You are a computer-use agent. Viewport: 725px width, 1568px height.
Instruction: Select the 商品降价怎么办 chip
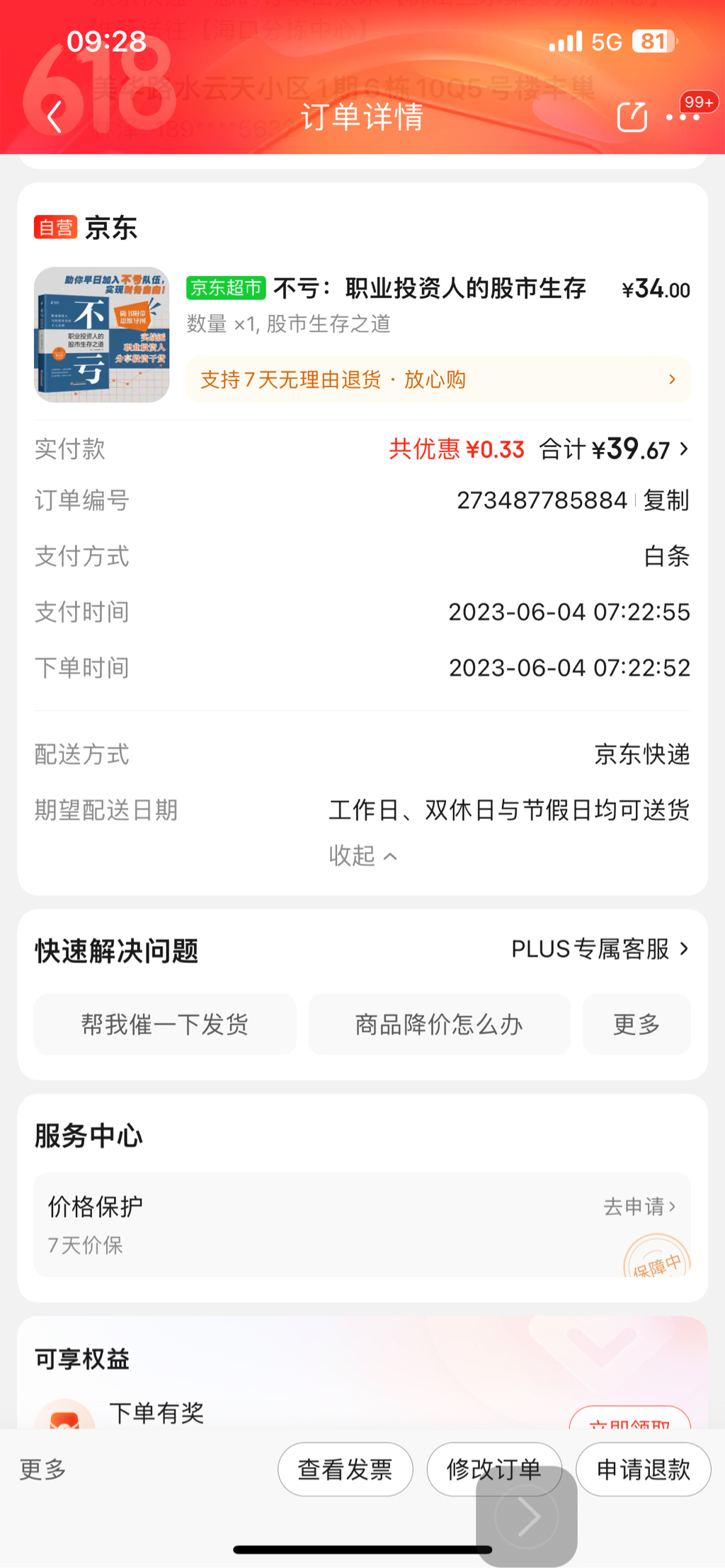tap(439, 1024)
